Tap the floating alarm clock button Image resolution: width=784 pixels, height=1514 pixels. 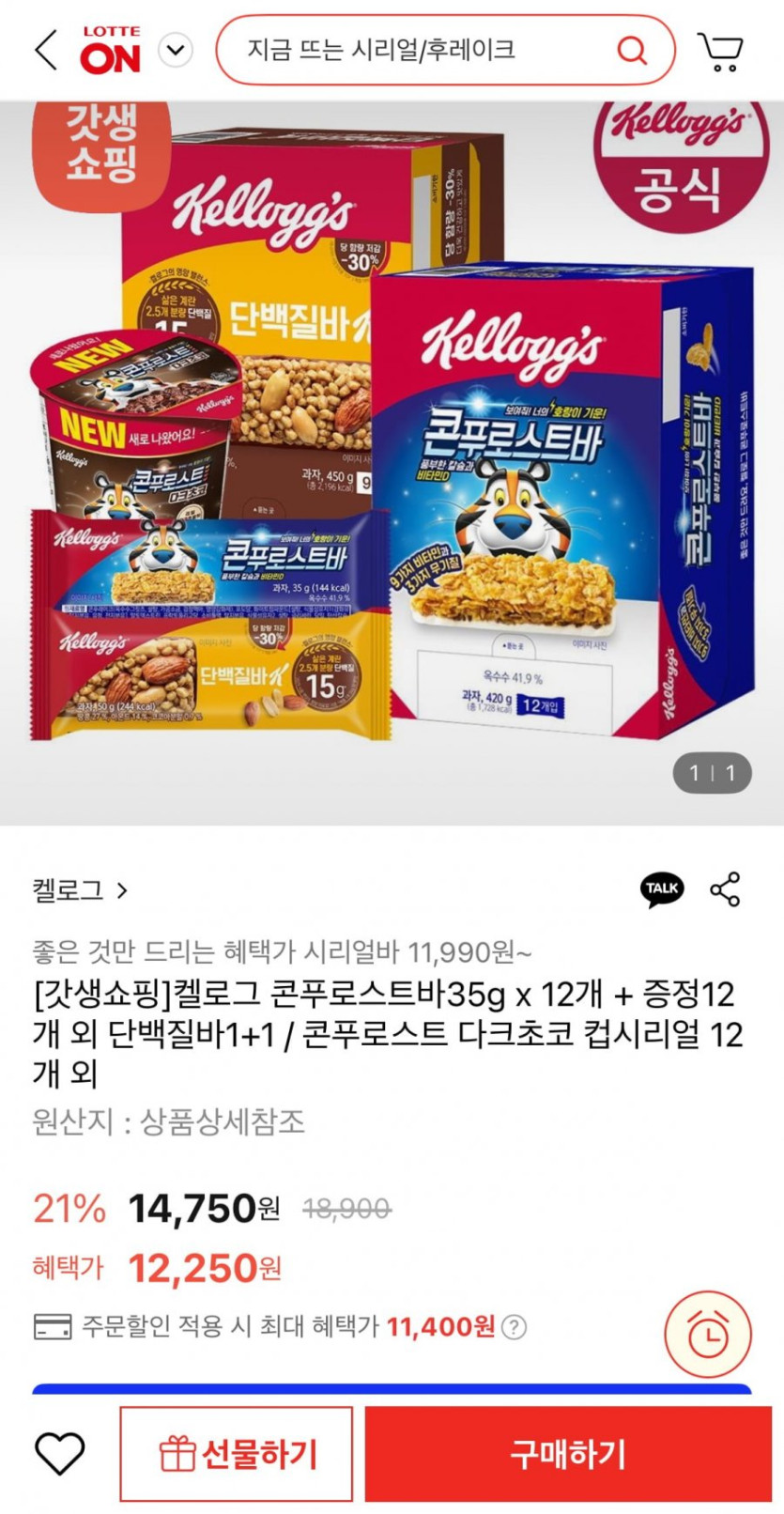point(707,1334)
